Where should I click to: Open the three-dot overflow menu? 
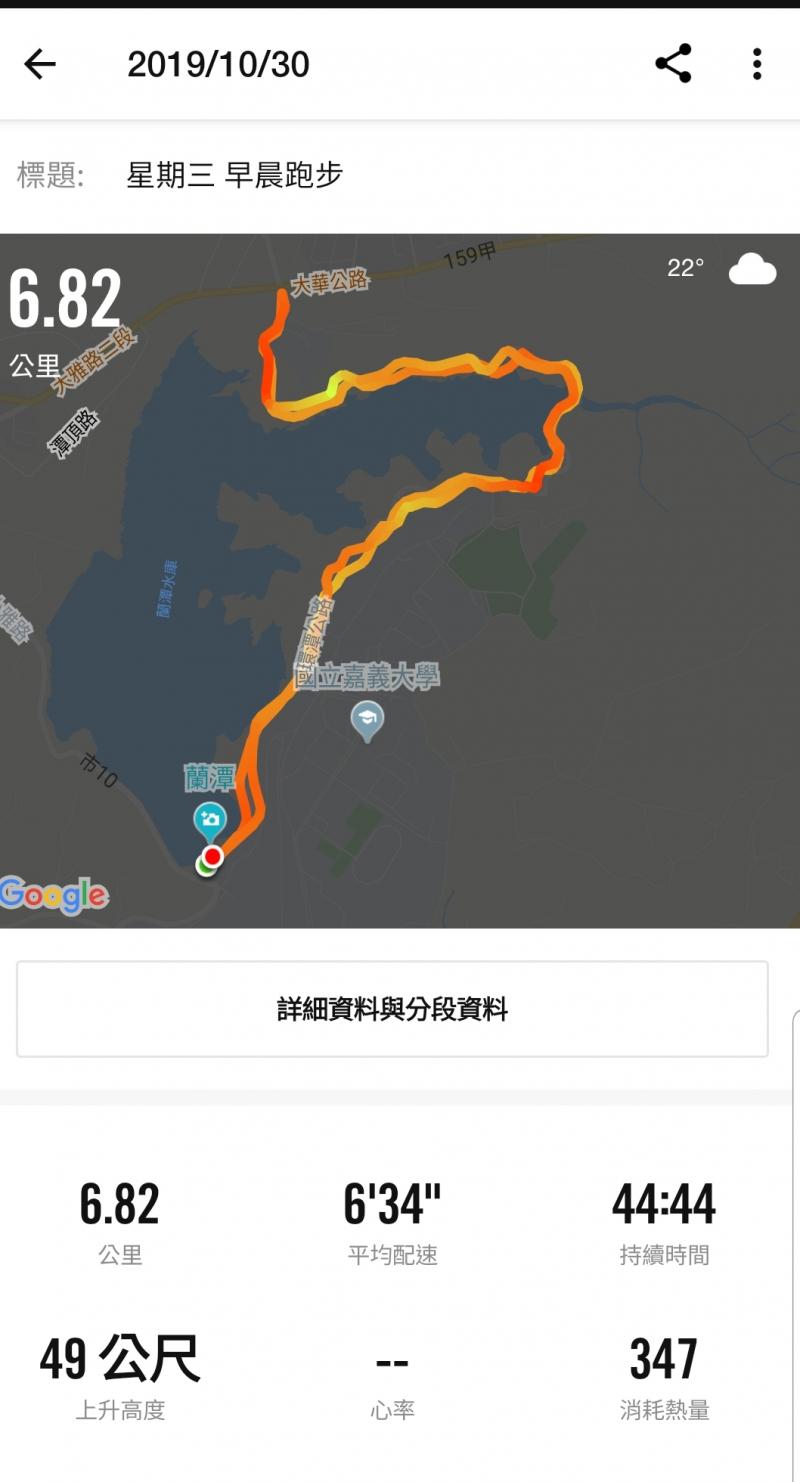click(x=757, y=64)
